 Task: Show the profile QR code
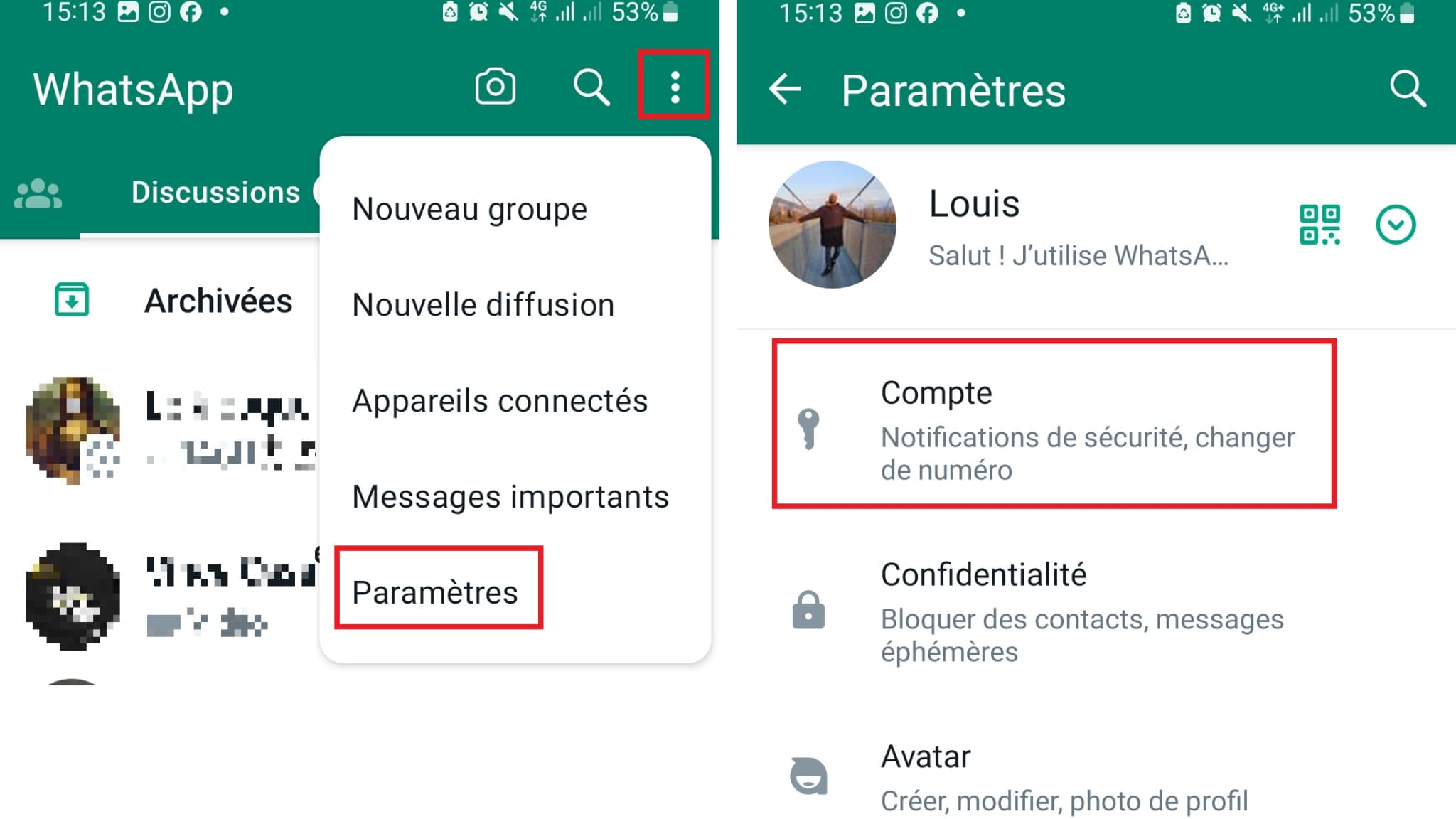(1319, 225)
